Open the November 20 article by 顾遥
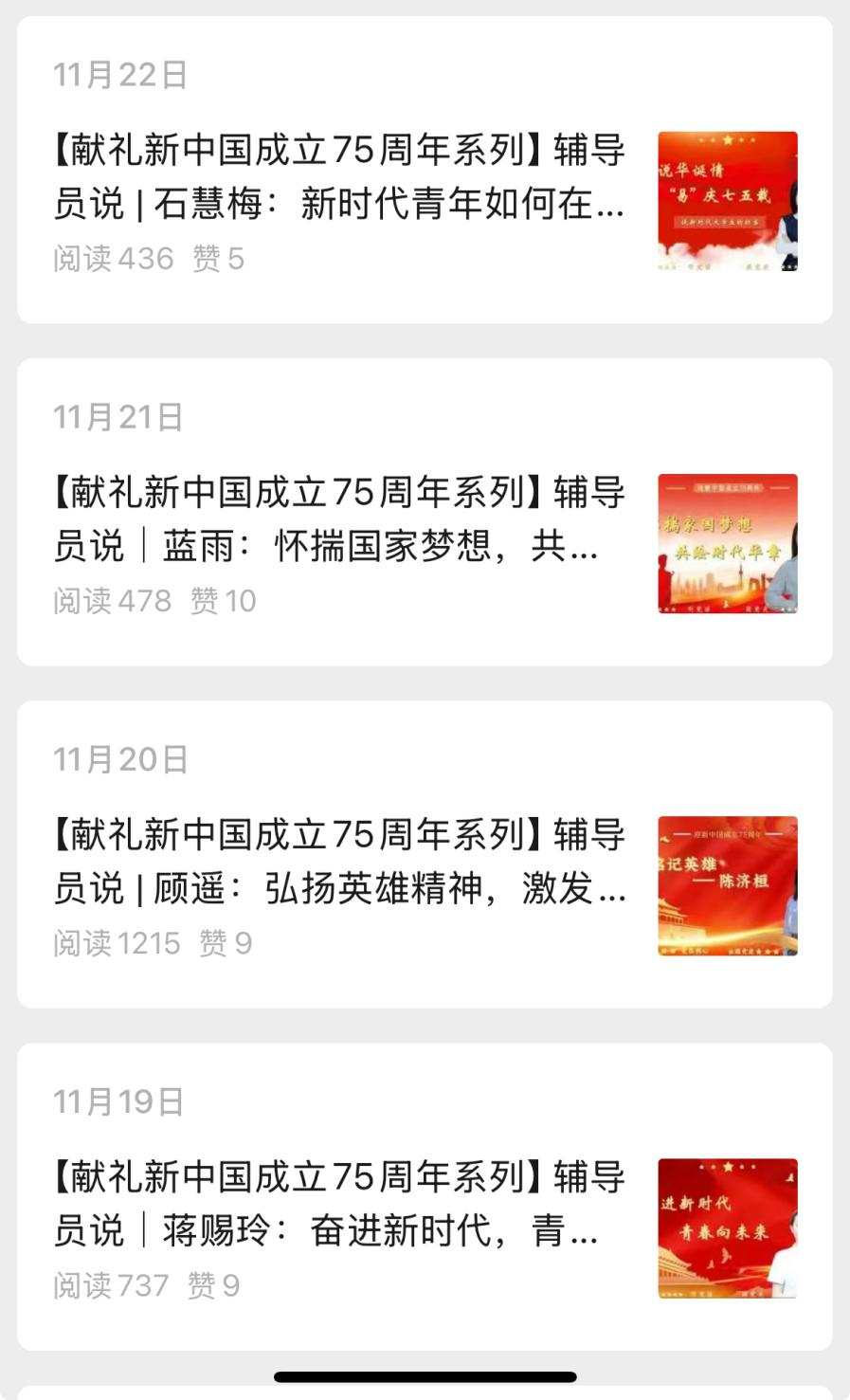Screen dimensions: 850x1400 (x=339, y=862)
